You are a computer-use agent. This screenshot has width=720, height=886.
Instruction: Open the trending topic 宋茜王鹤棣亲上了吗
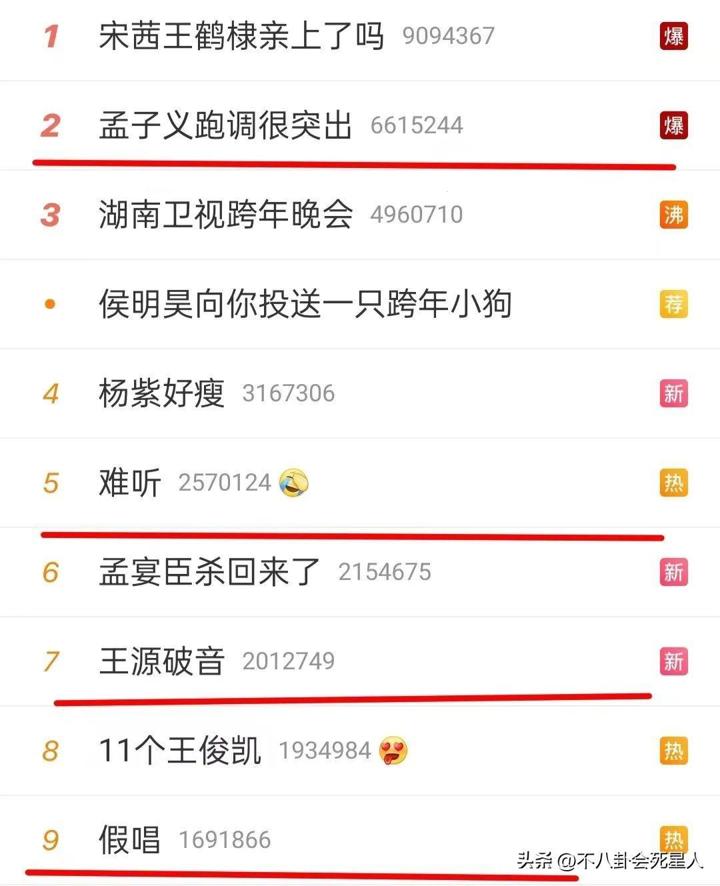click(242, 37)
